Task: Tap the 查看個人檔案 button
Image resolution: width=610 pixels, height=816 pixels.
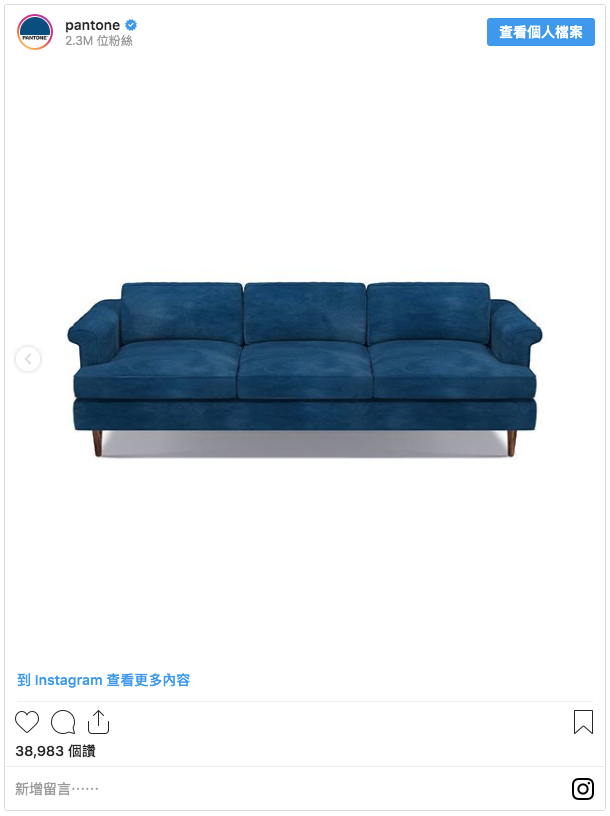Action: (540, 32)
